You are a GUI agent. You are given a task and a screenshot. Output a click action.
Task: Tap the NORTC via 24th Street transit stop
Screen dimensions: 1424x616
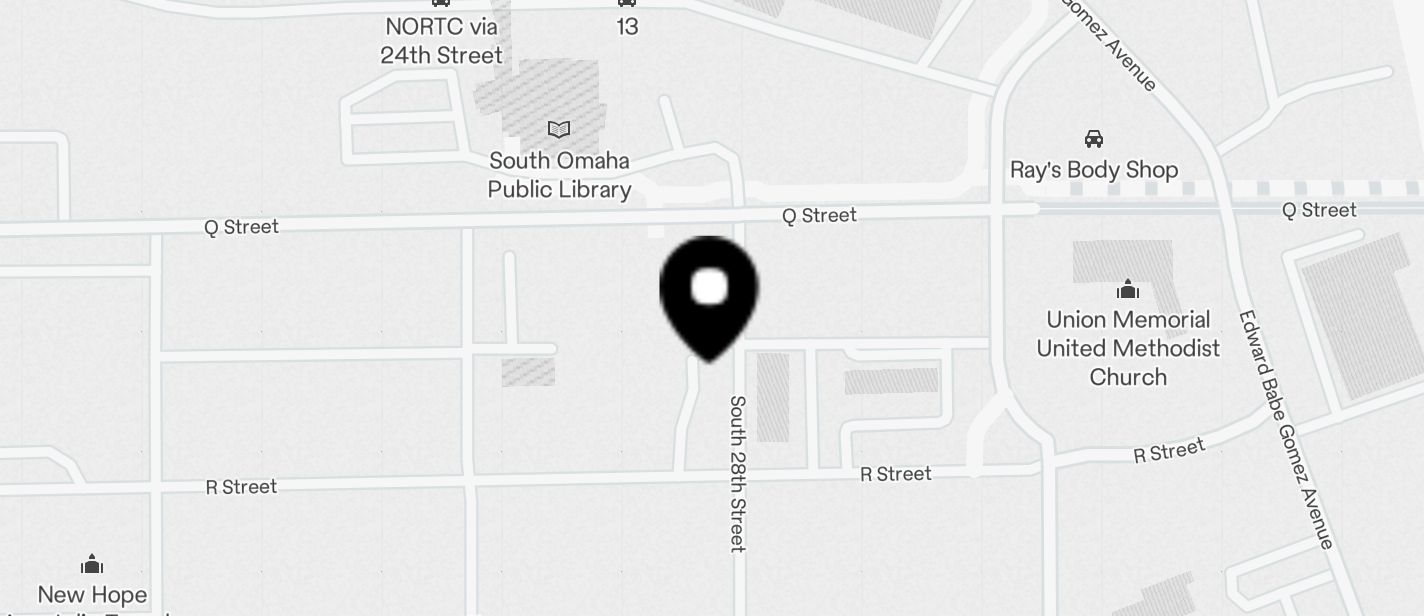click(x=441, y=4)
